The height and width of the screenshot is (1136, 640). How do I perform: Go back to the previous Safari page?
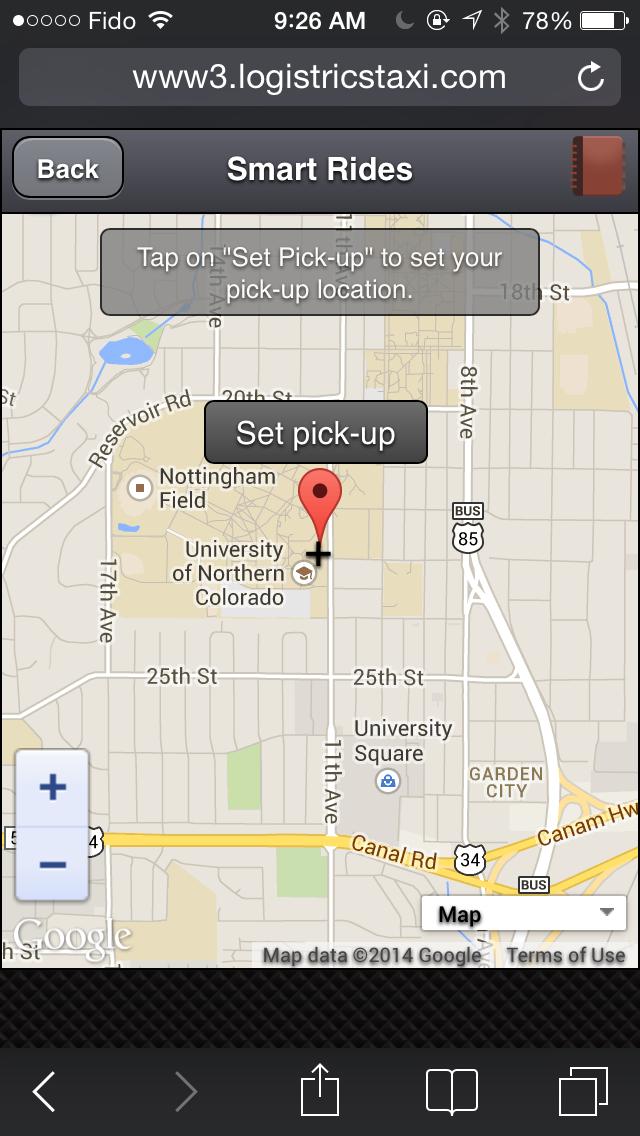45,1091
